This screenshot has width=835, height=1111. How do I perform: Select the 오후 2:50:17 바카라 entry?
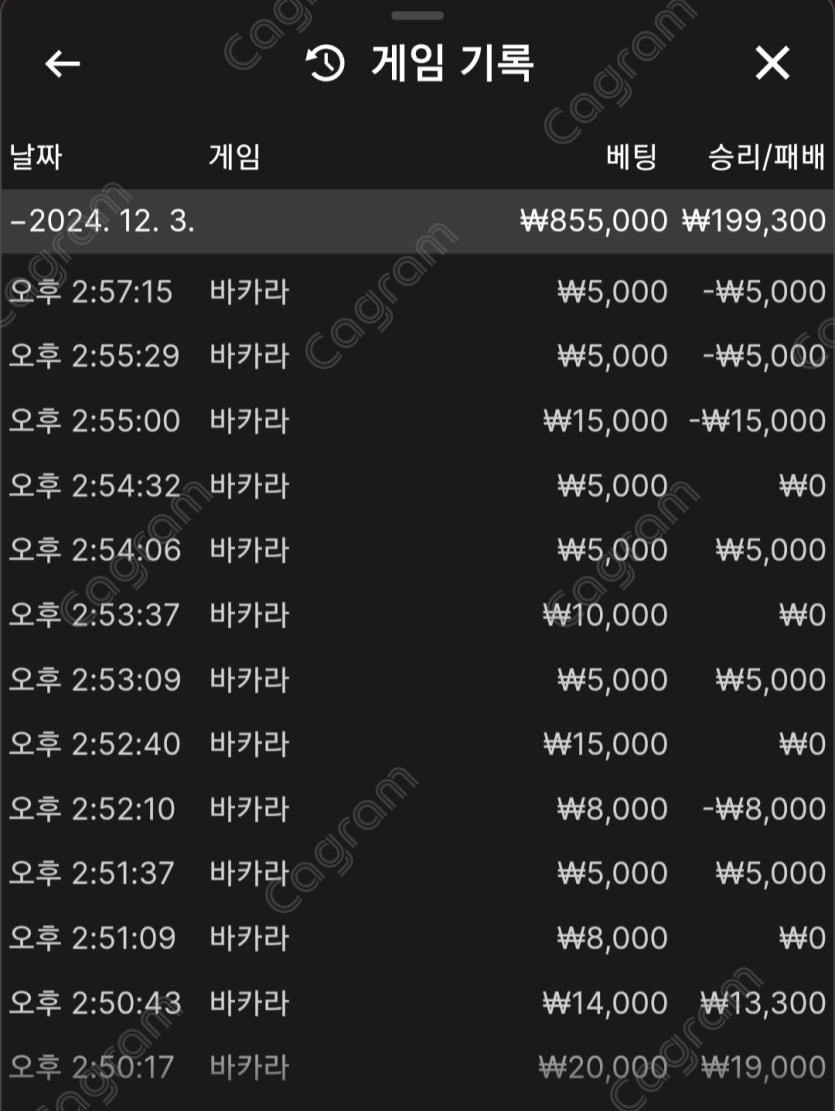point(417,1067)
